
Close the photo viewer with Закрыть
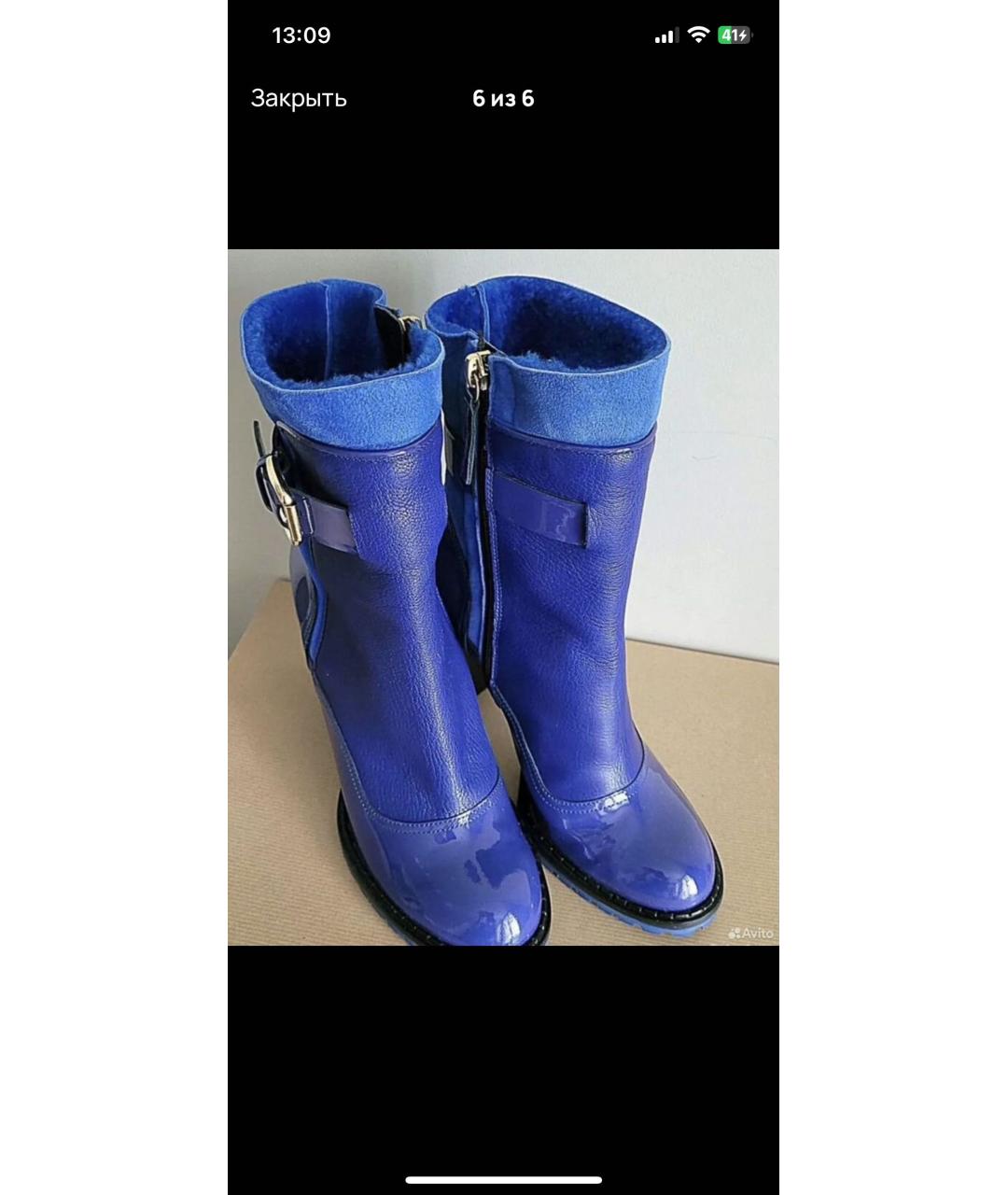click(299, 99)
